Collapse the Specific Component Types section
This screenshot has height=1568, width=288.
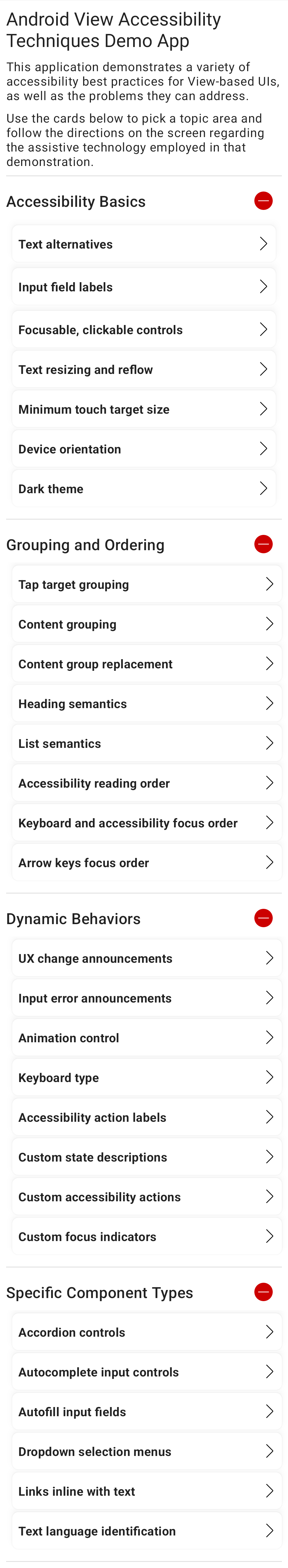[x=263, y=1292]
